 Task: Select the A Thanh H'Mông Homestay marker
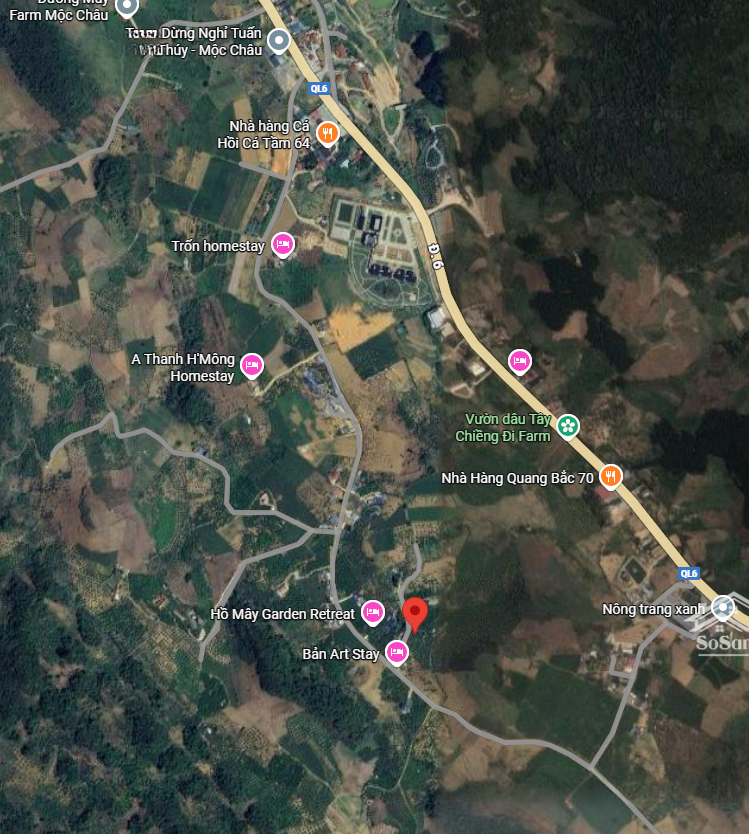tap(252, 366)
